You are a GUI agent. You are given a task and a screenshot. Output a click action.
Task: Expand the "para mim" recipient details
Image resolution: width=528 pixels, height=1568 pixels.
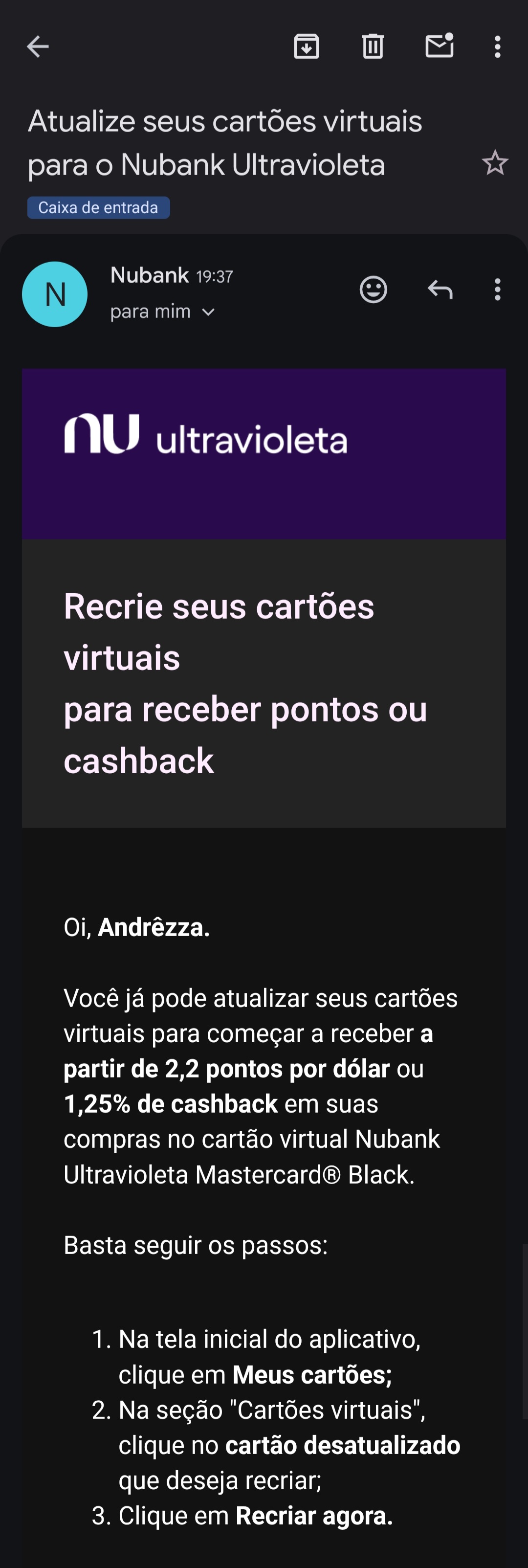coord(208,312)
